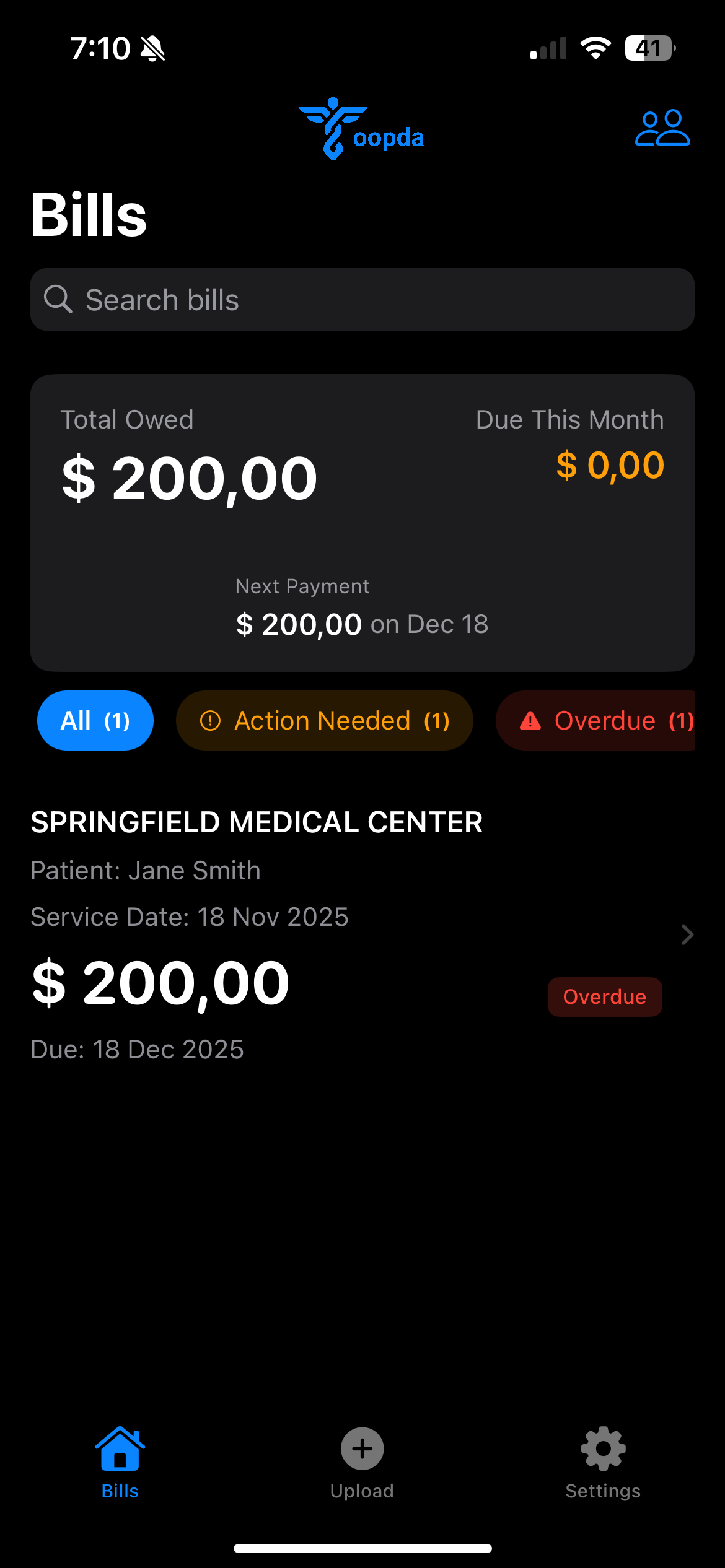Tap the warning triangle on the Overdue filter

(530, 720)
